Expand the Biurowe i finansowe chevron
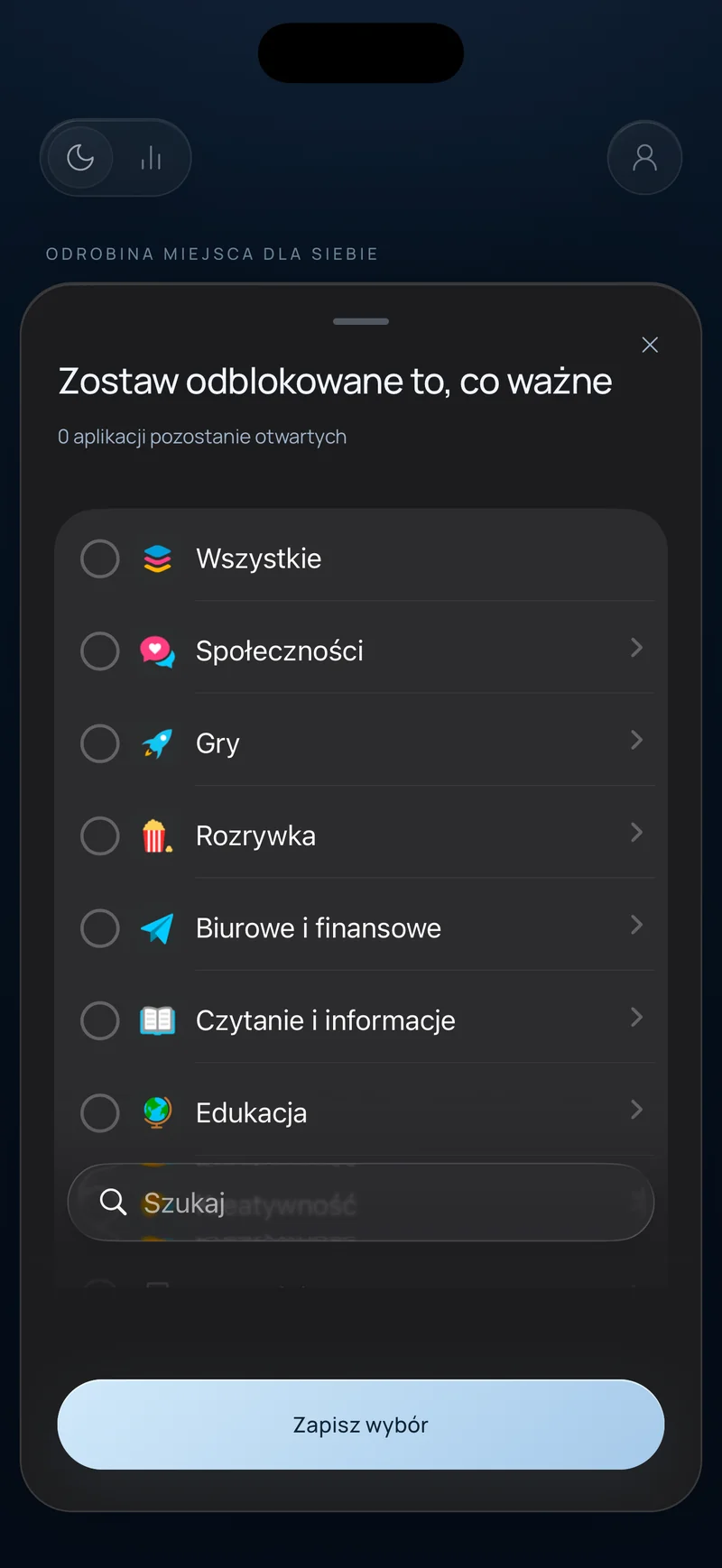Screen dimensions: 722x1568 pos(636,925)
